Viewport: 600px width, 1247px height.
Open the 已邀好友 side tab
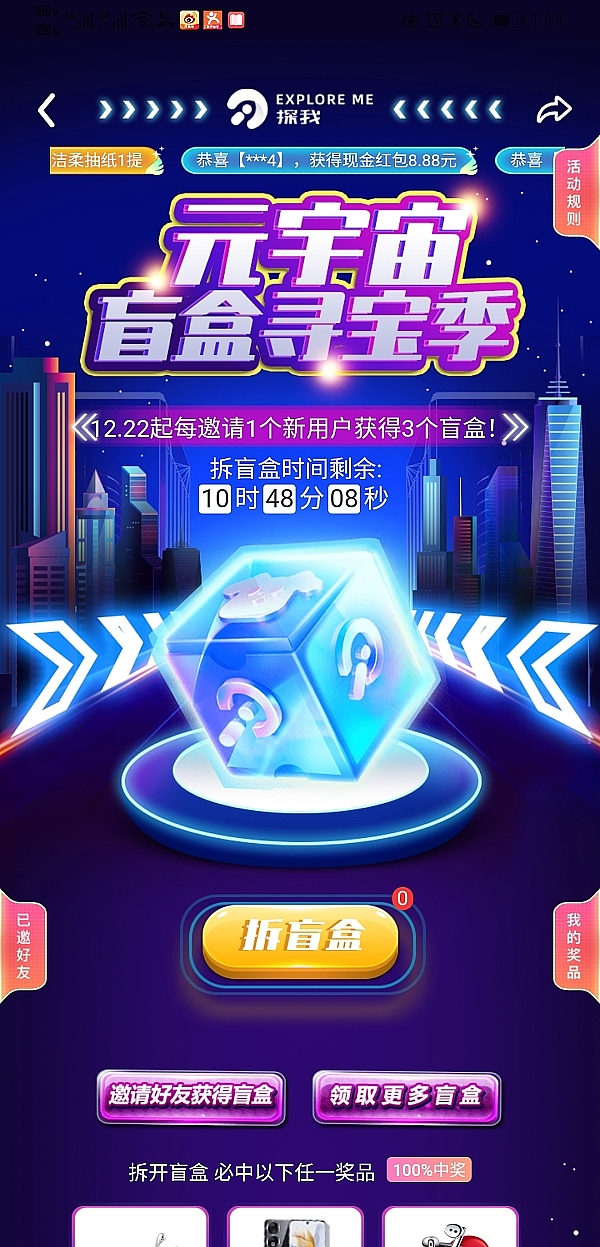[23, 946]
